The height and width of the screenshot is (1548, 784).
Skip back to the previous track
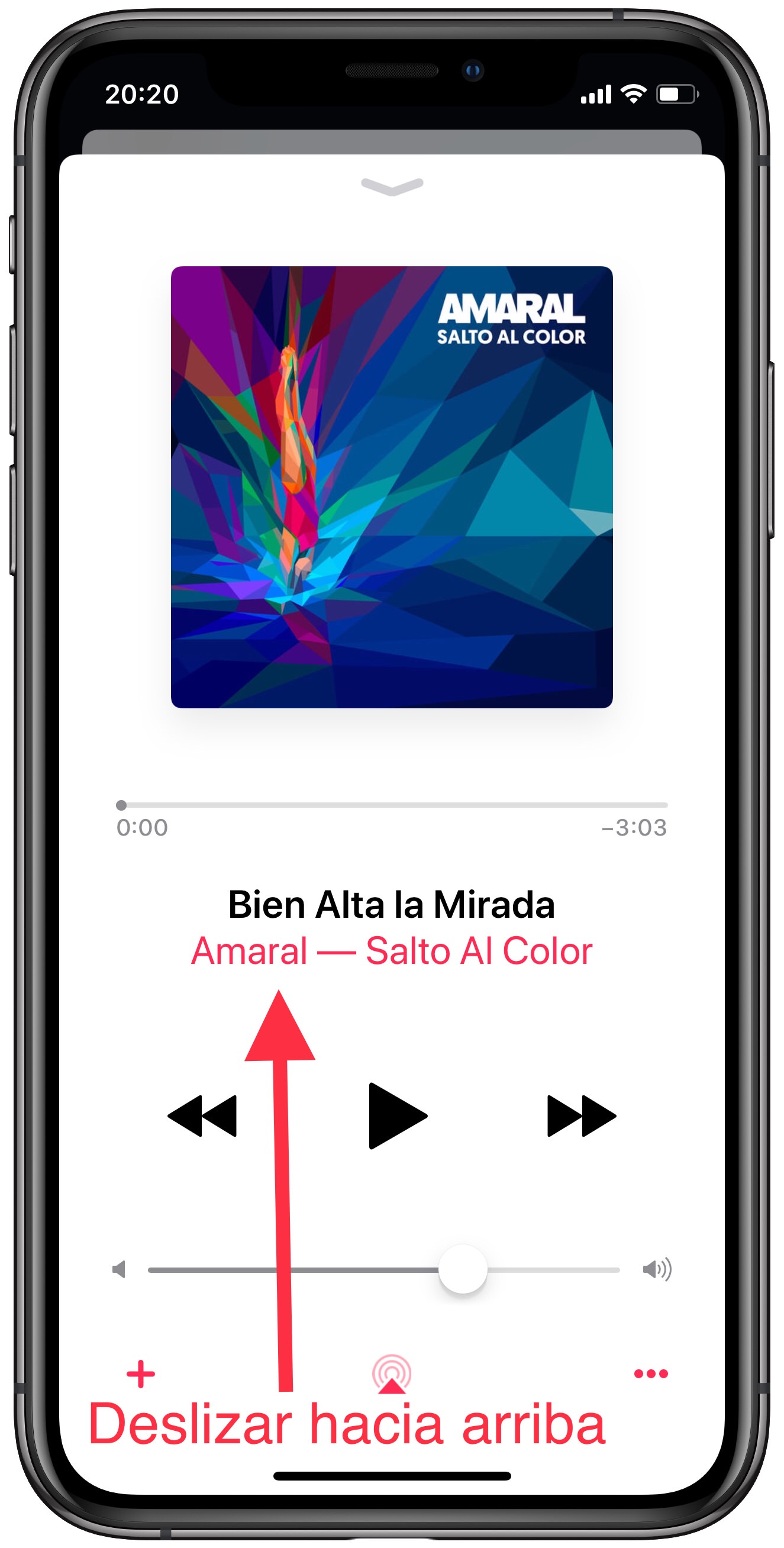(202, 1116)
